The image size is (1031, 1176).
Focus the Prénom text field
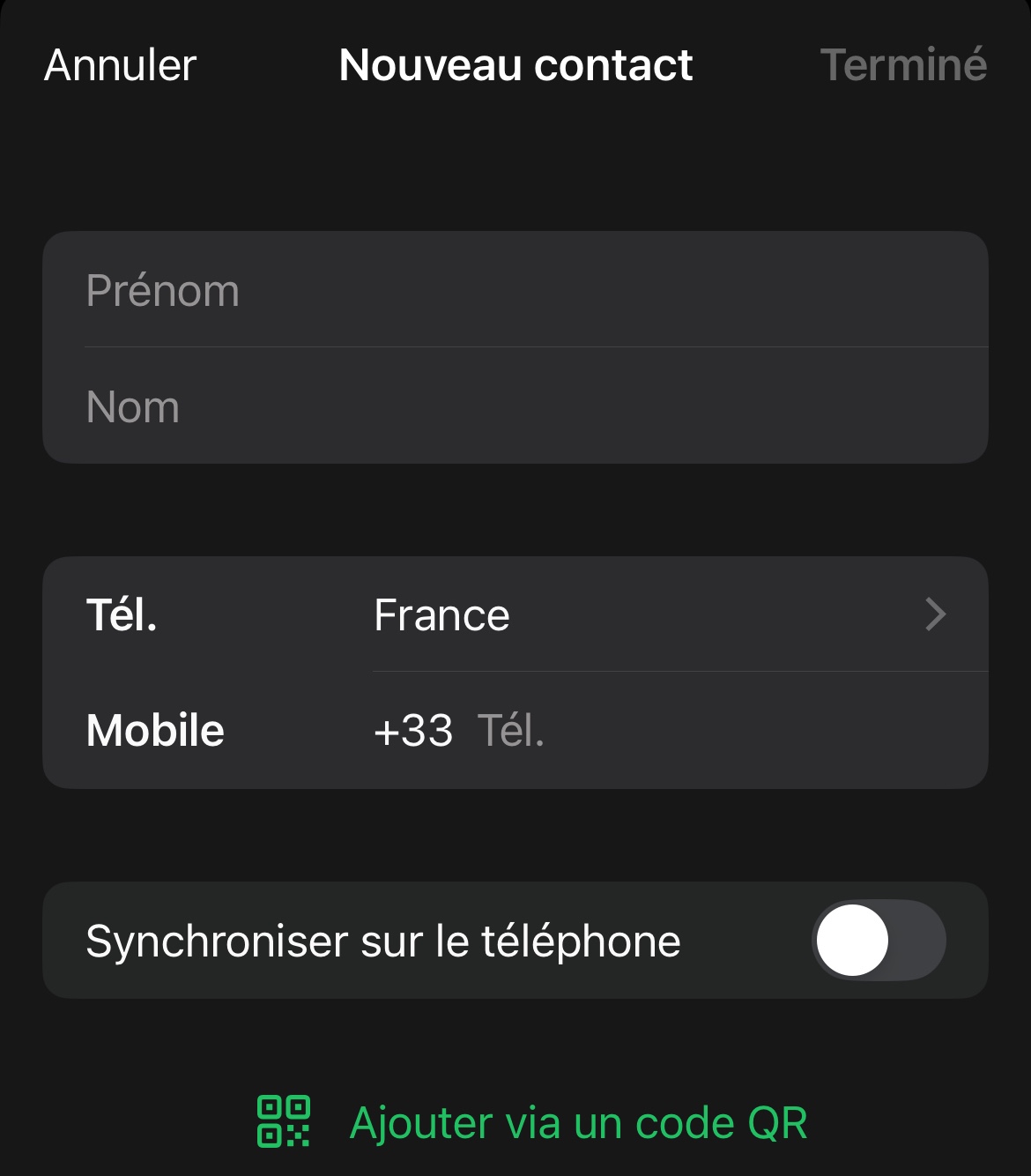[515, 290]
